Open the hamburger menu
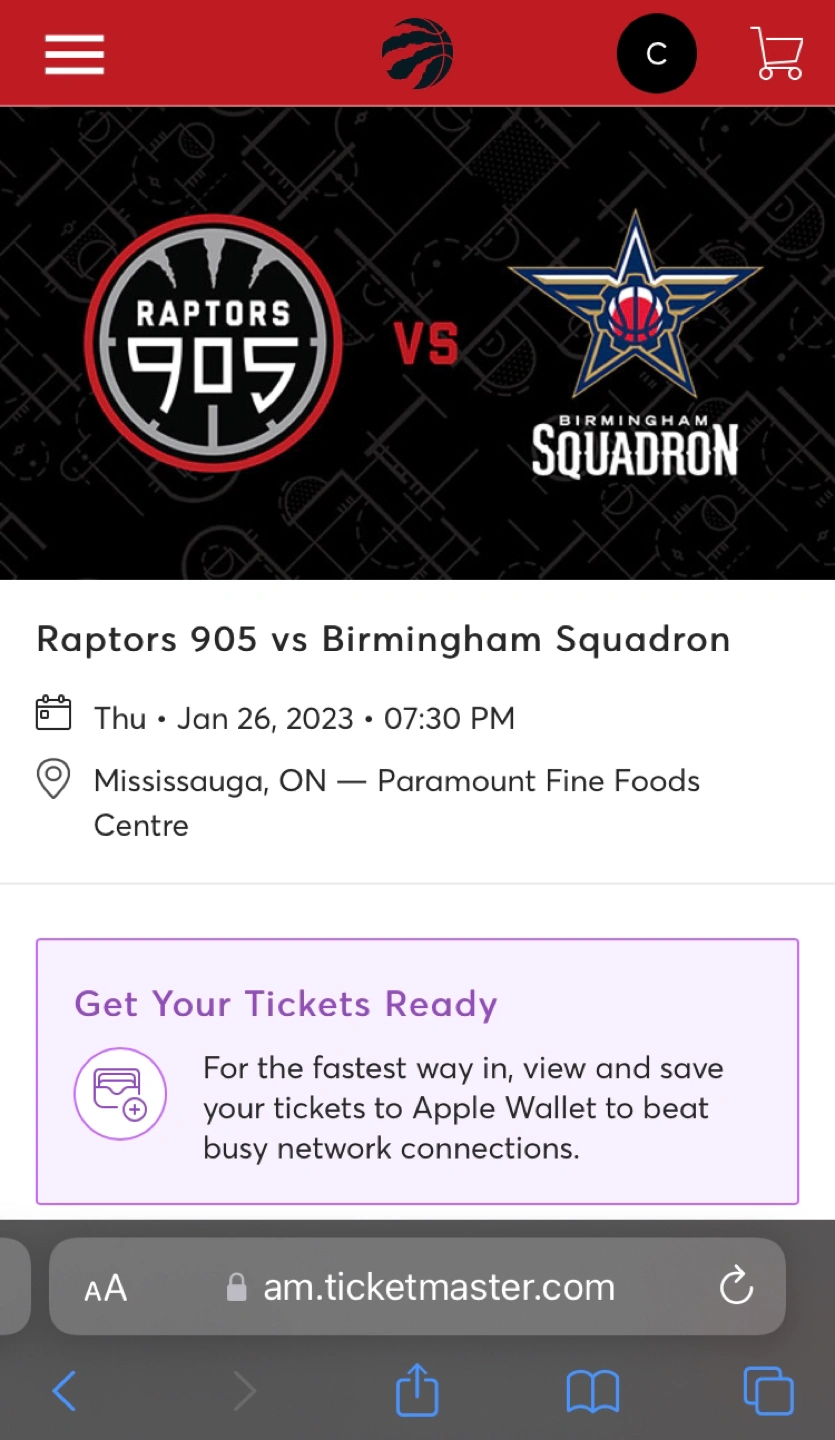This screenshot has height=1440, width=835. point(74,54)
